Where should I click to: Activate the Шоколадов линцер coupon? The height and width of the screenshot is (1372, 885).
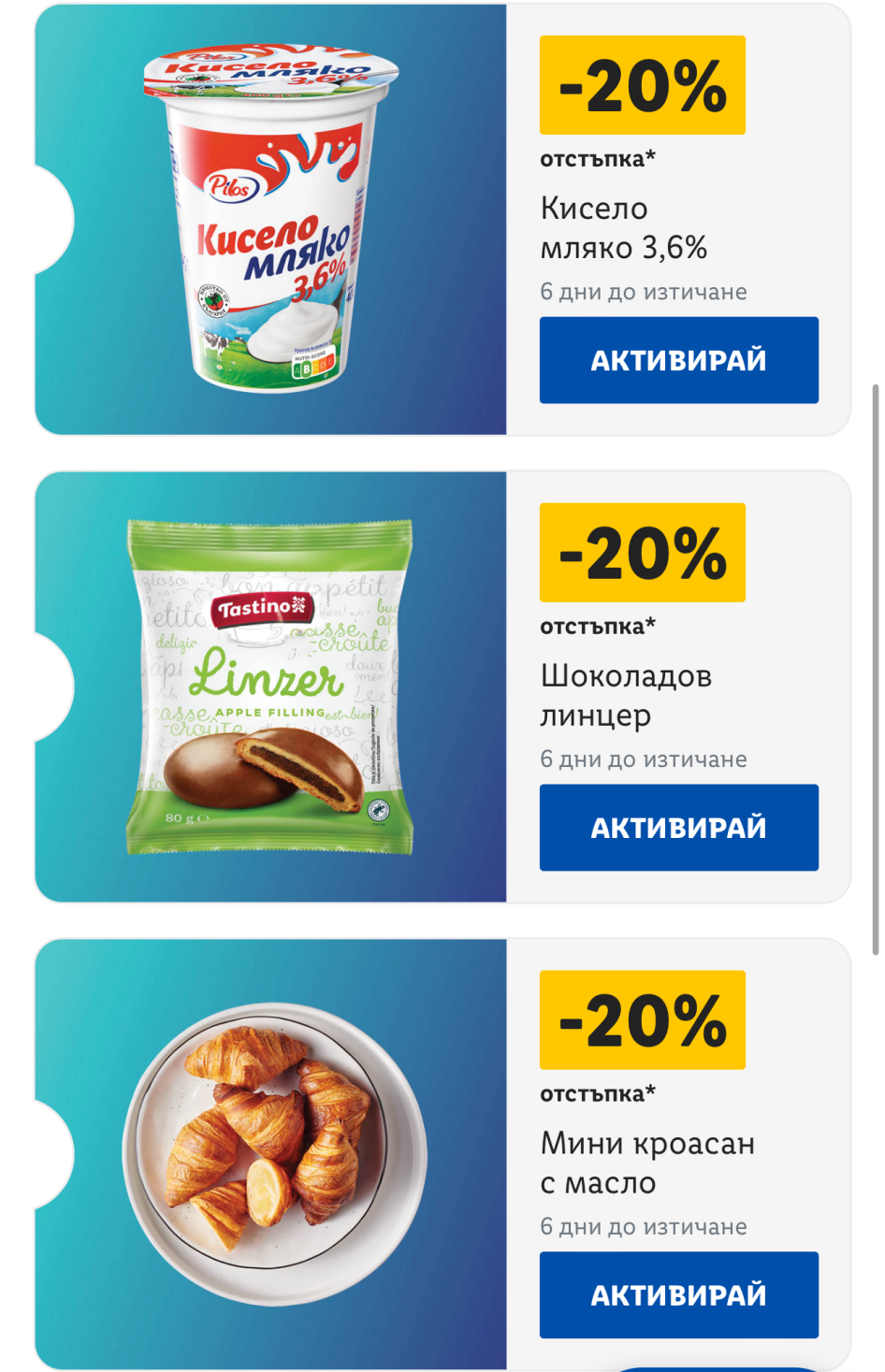pos(678,828)
